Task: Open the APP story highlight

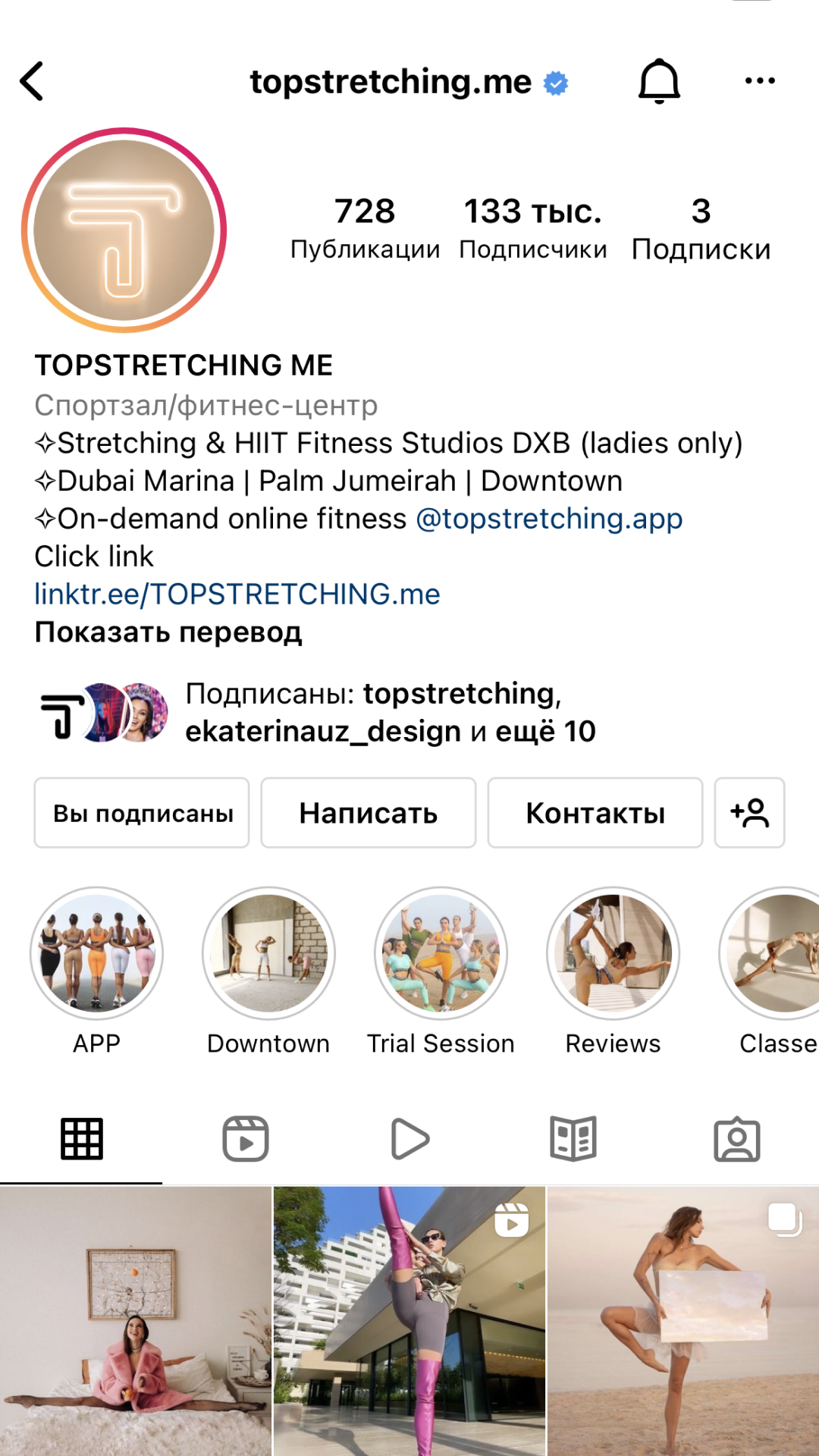Action: [96, 953]
